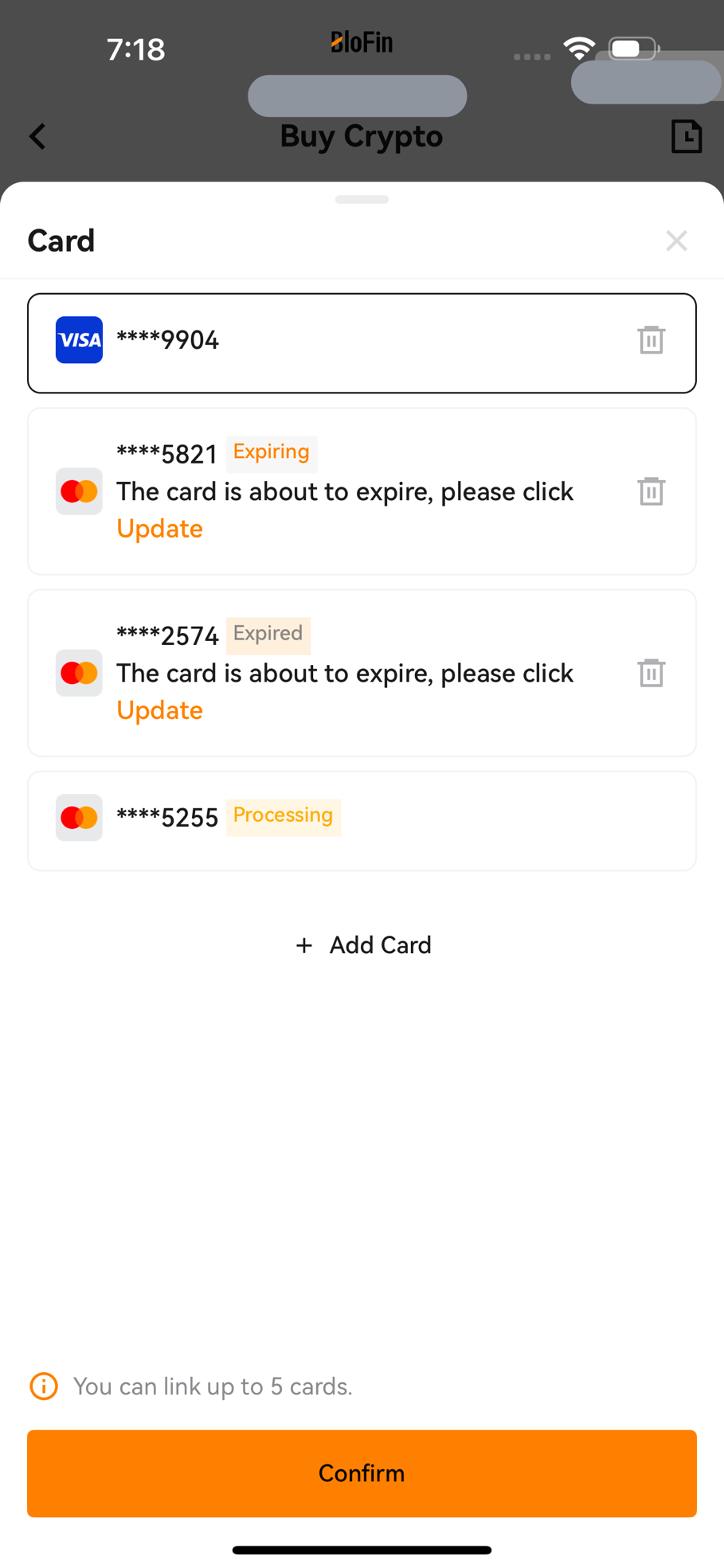
Task: Go back from Buy Crypto
Action: click(x=37, y=136)
